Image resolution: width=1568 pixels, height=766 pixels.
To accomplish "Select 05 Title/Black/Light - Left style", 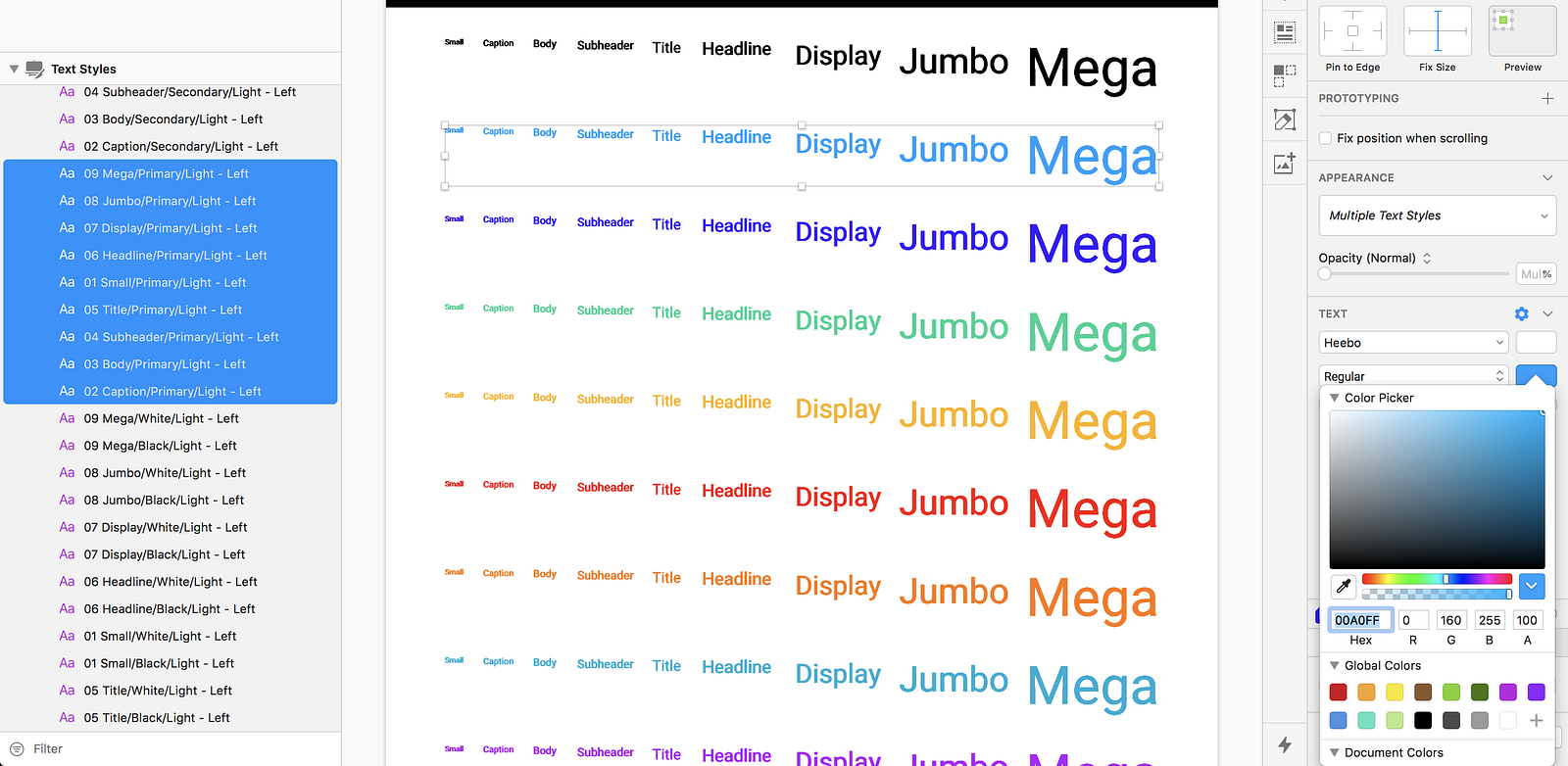I will point(156,717).
